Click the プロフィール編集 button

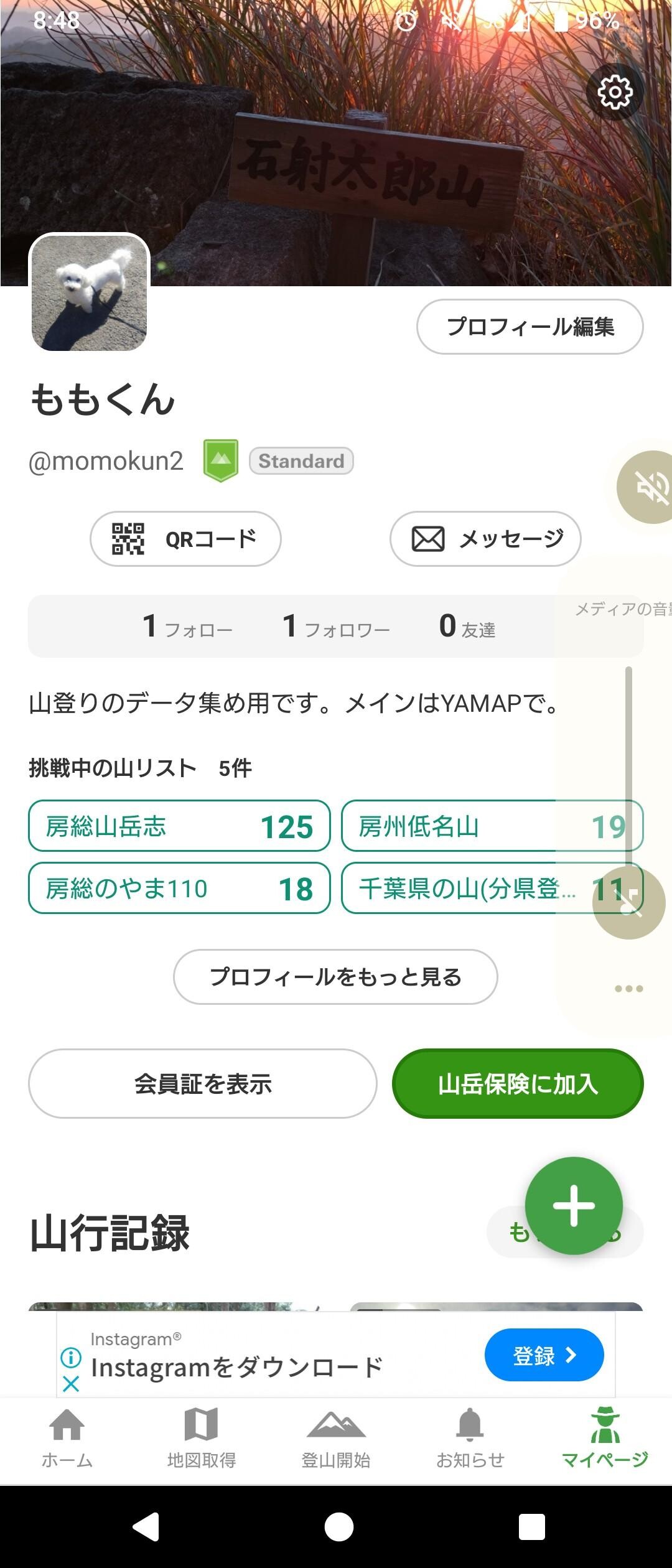(531, 326)
